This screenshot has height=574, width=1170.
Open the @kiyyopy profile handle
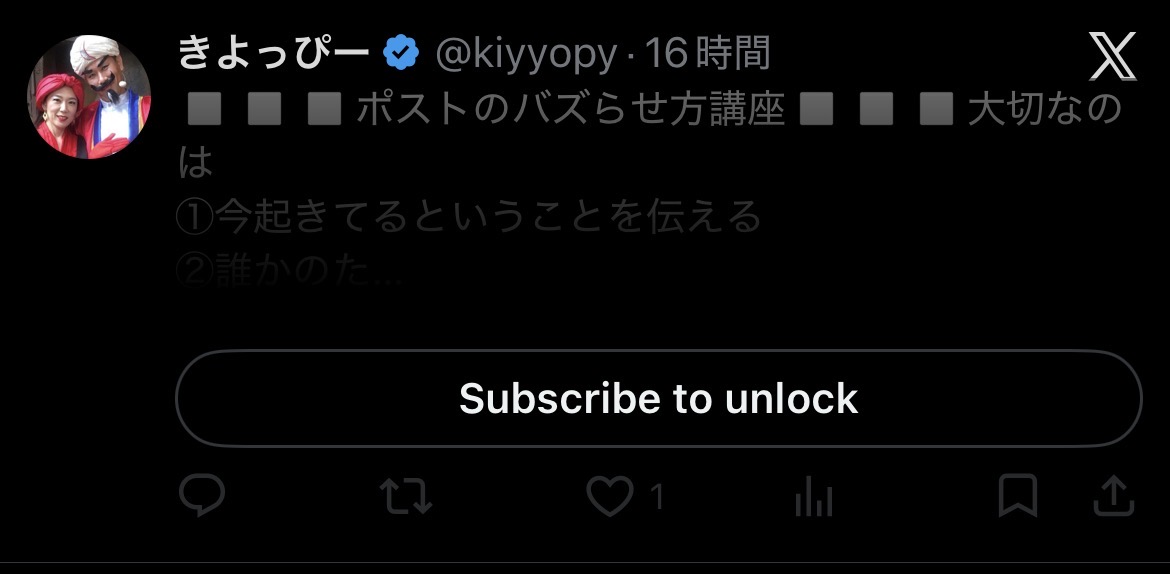pyautogui.click(x=525, y=54)
